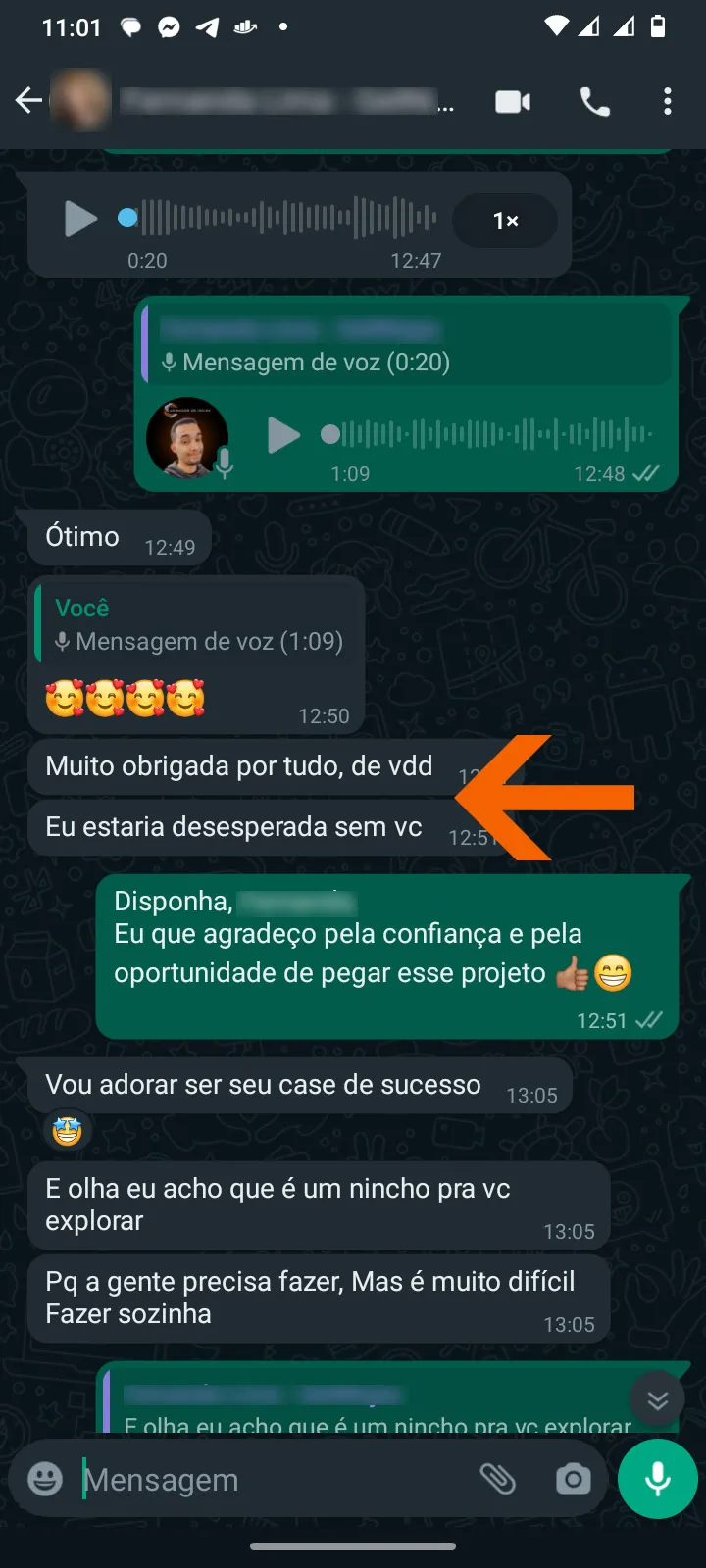Tap the sender avatar in the voice note

click(187, 436)
